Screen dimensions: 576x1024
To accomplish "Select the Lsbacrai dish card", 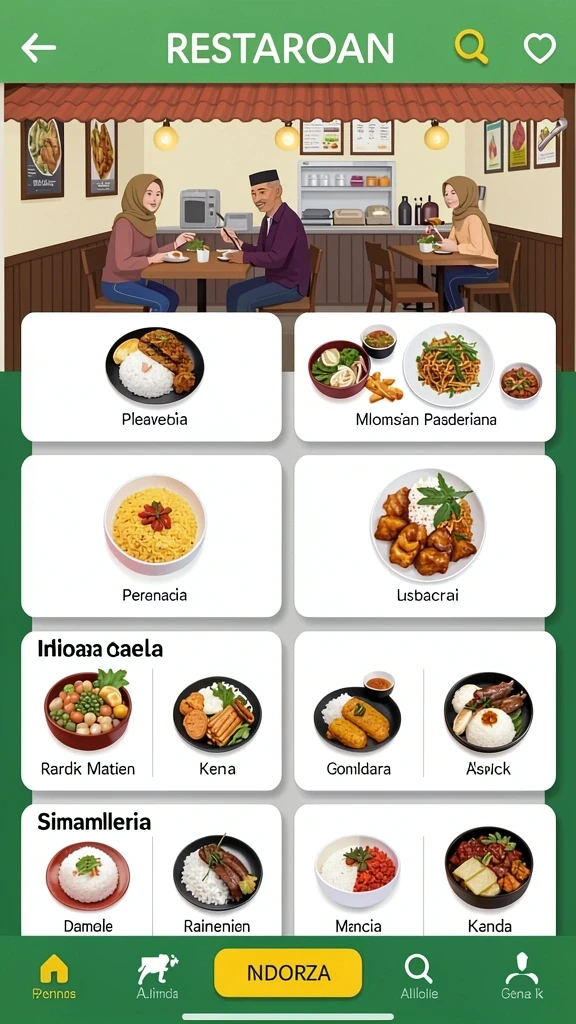I will click(425, 536).
